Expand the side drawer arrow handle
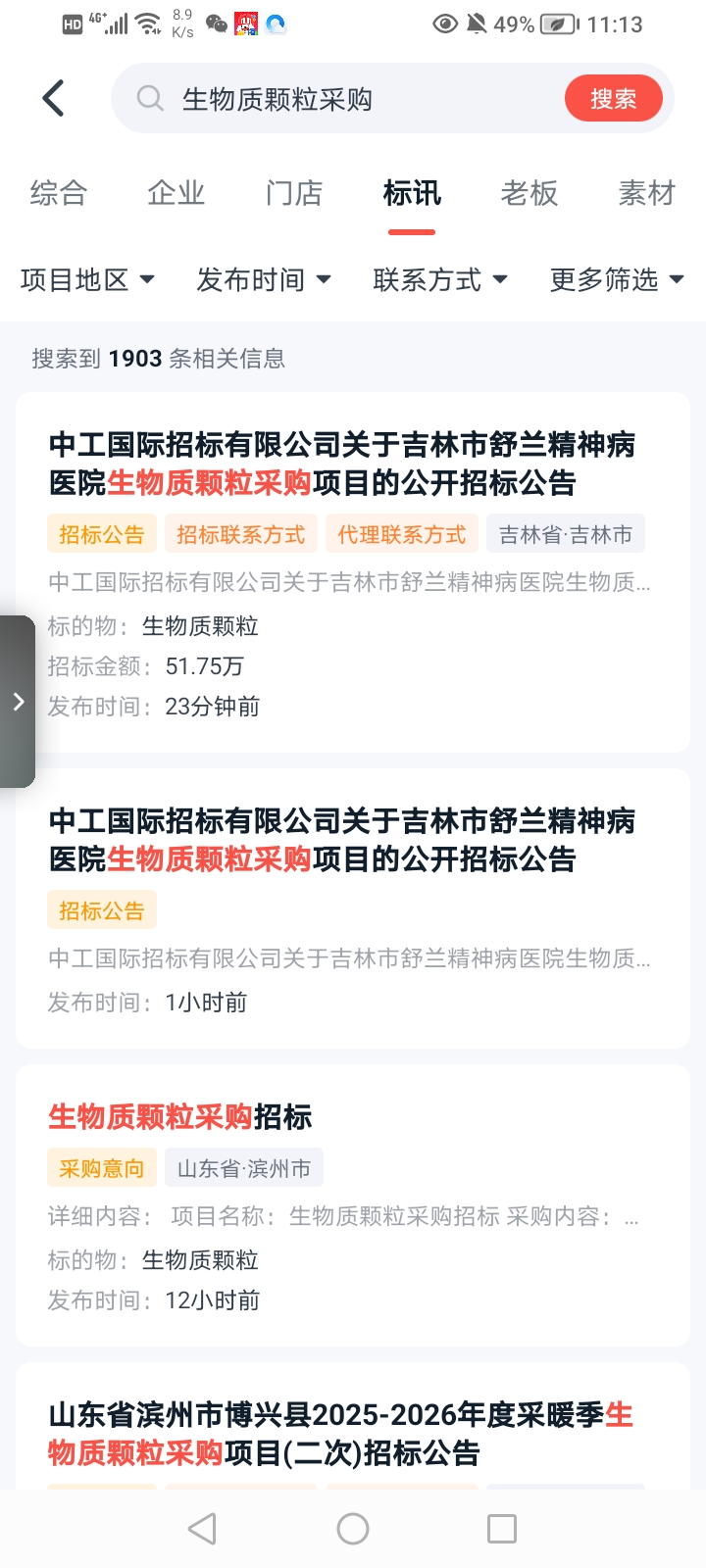This screenshot has width=706, height=1568. click(x=18, y=701)
